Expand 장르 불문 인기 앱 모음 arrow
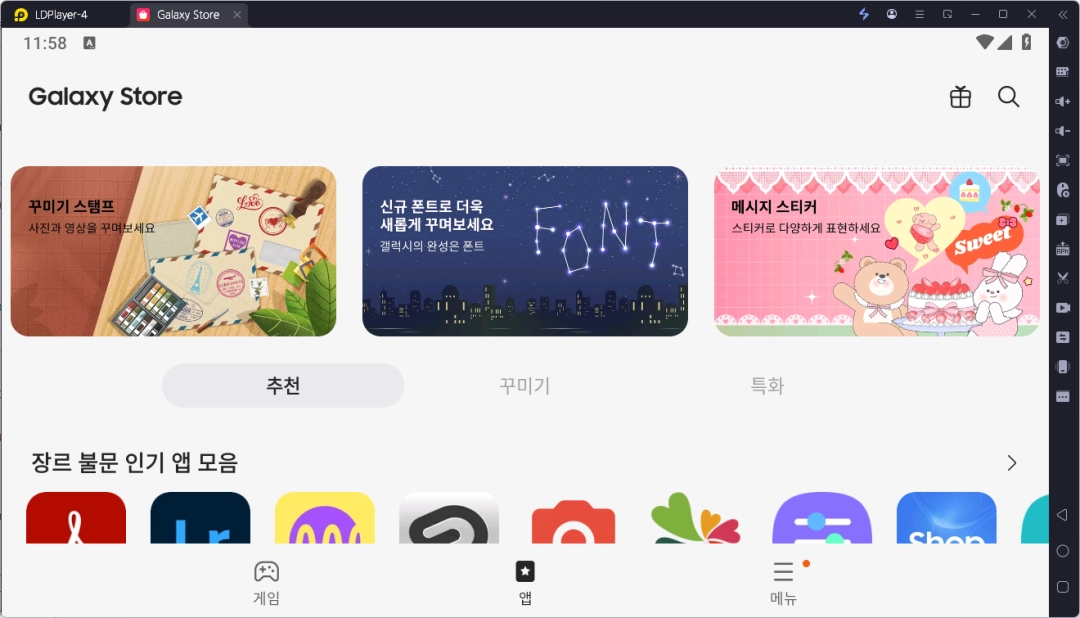1080x618 pixels. 1011,463
